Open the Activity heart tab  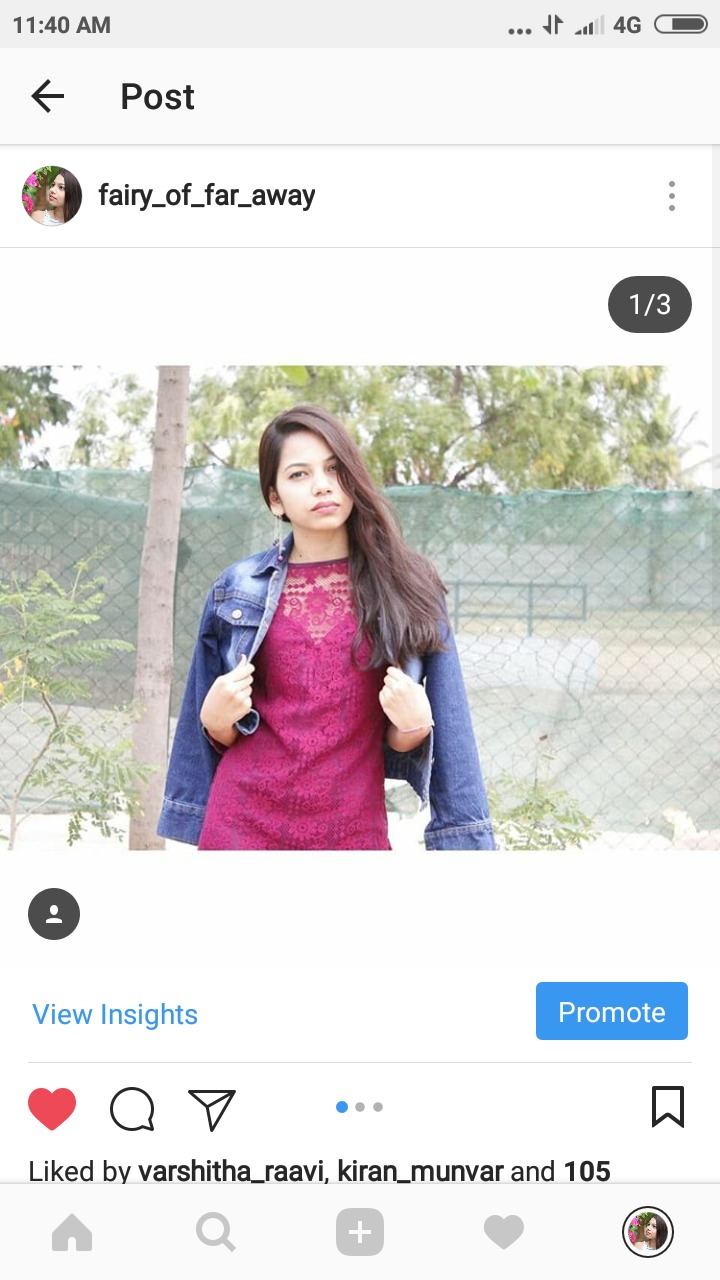(x=504, y=1232)
